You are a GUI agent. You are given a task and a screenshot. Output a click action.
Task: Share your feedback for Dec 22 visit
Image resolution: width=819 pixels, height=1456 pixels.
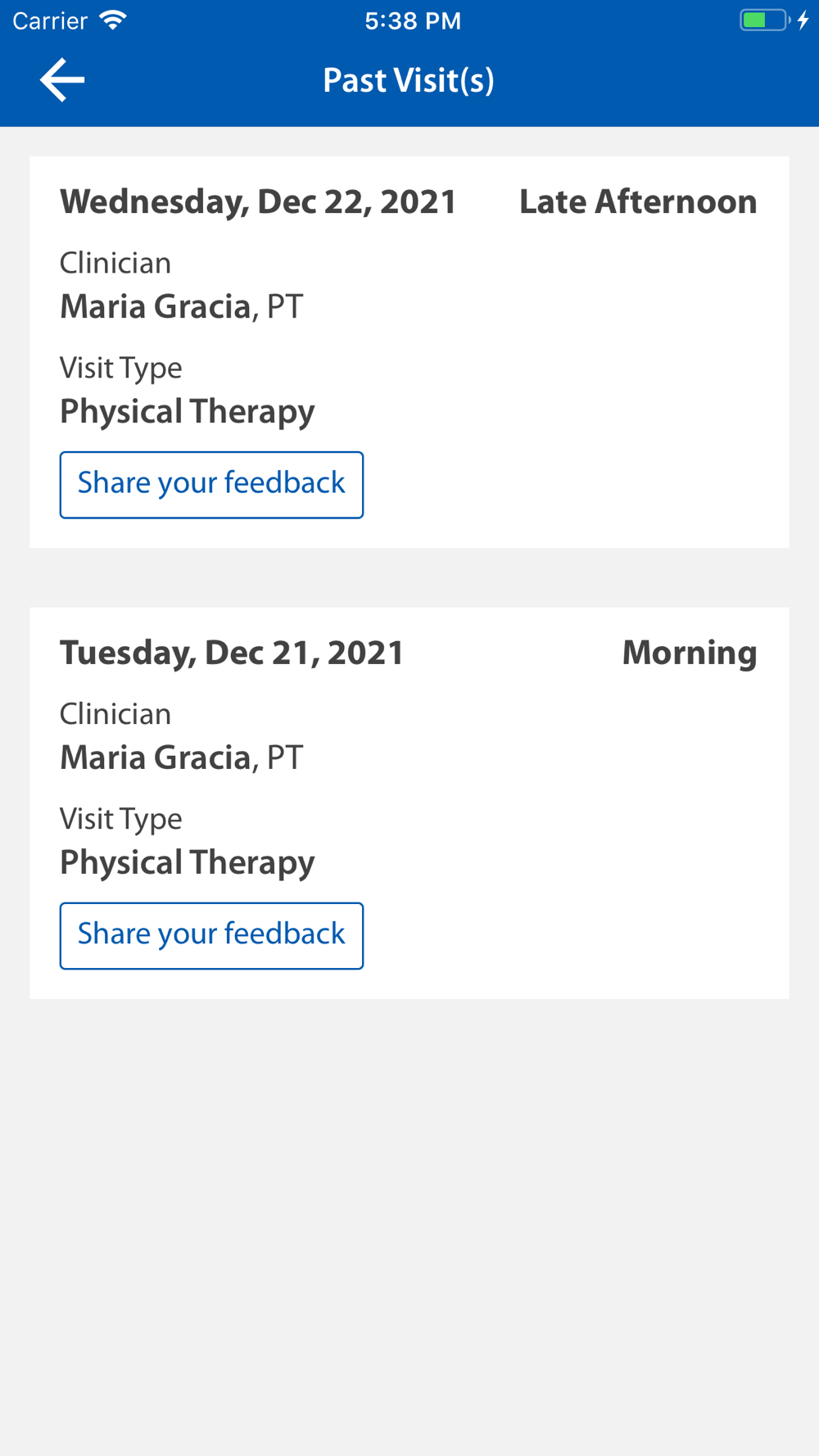point(211,485)
